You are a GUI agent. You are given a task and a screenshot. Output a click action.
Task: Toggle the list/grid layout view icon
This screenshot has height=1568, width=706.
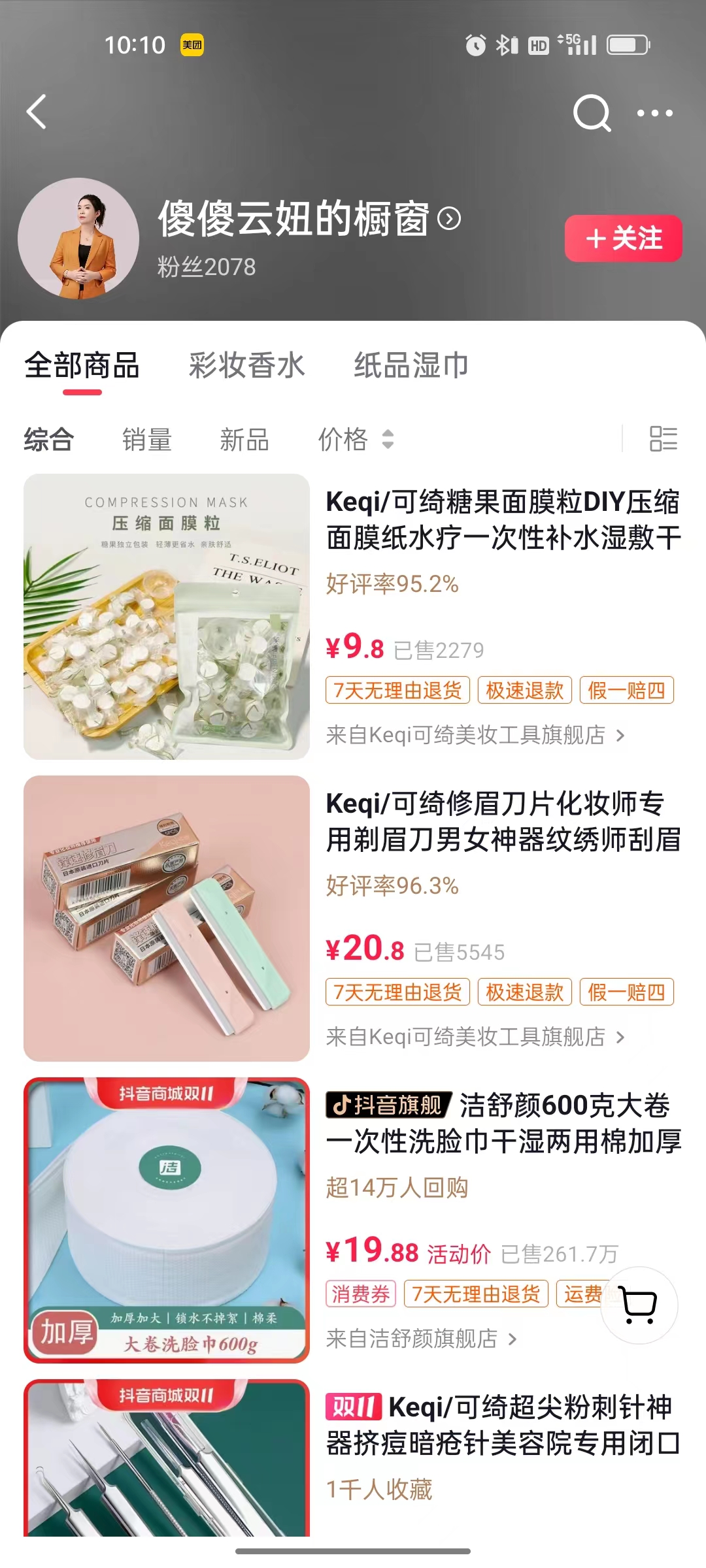[663, 438]
